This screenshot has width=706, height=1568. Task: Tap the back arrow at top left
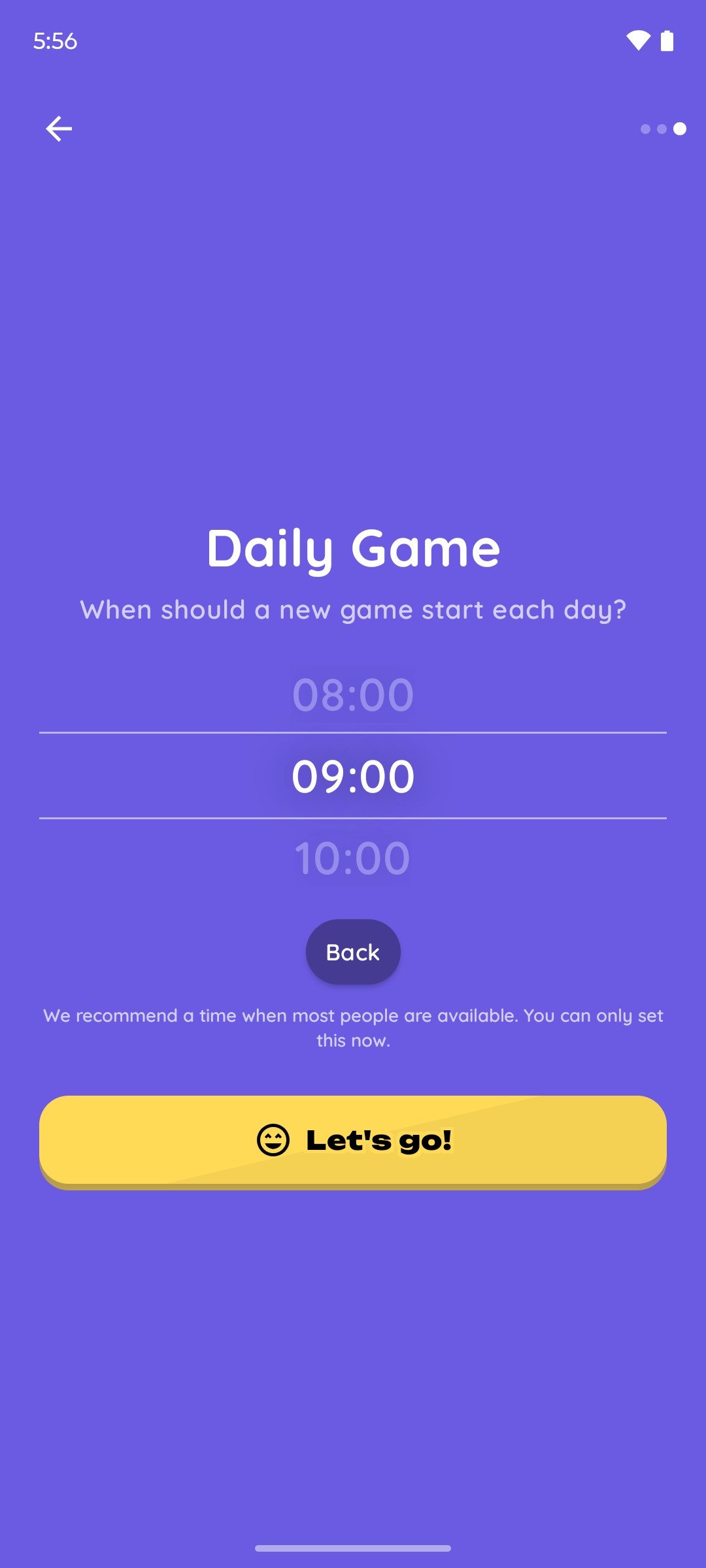tap(59, 129)
